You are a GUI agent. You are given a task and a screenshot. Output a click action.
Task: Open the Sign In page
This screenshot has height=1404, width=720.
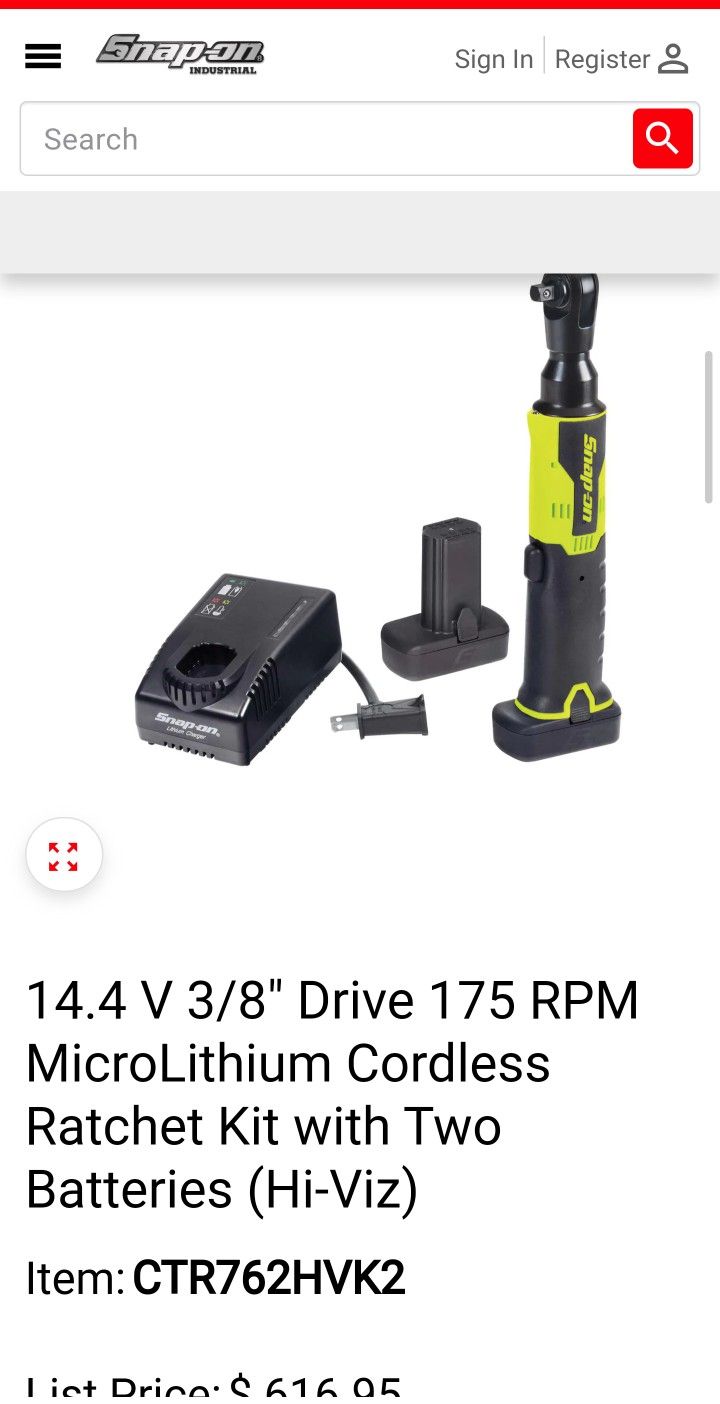click(493, 59)
